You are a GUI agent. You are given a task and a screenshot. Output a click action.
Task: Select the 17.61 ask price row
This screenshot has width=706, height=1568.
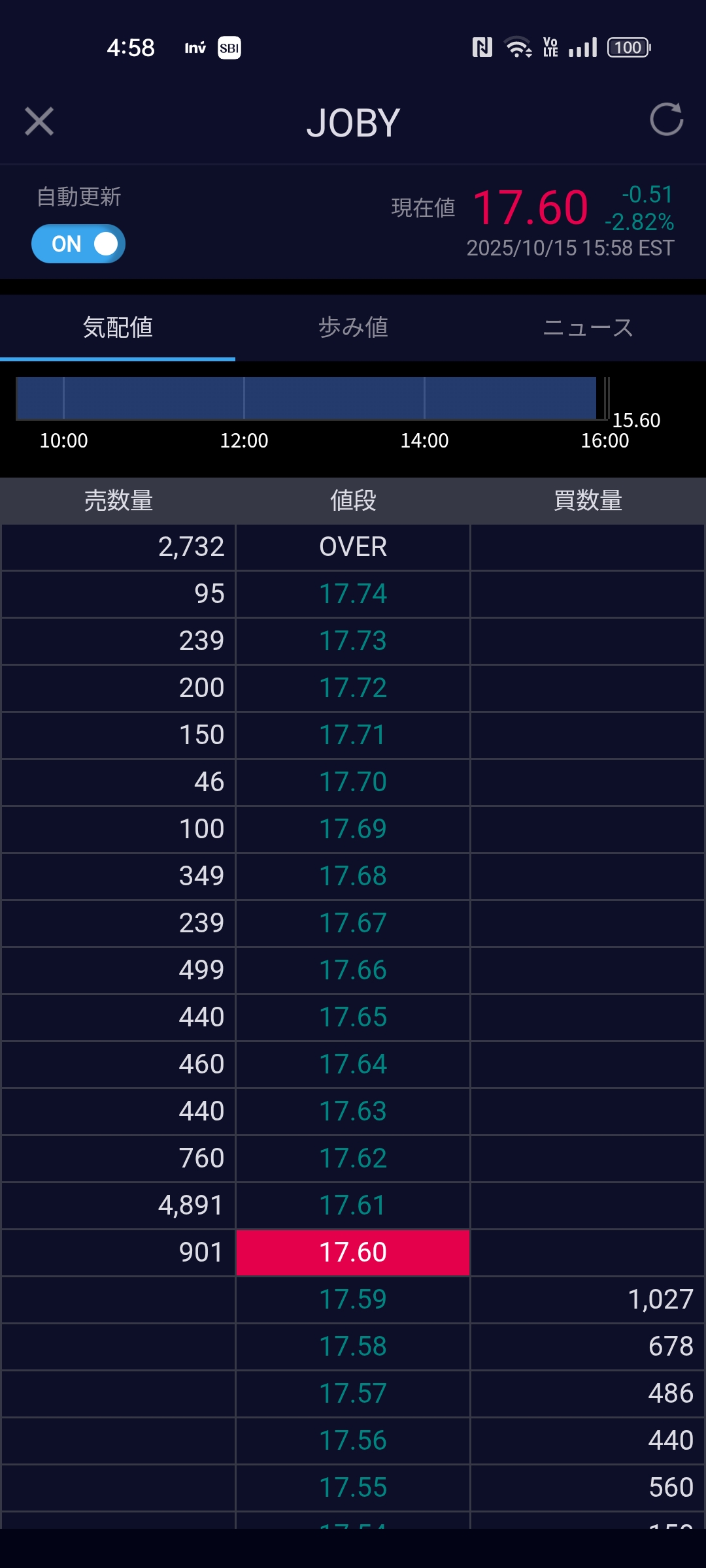coord(353,1205)
